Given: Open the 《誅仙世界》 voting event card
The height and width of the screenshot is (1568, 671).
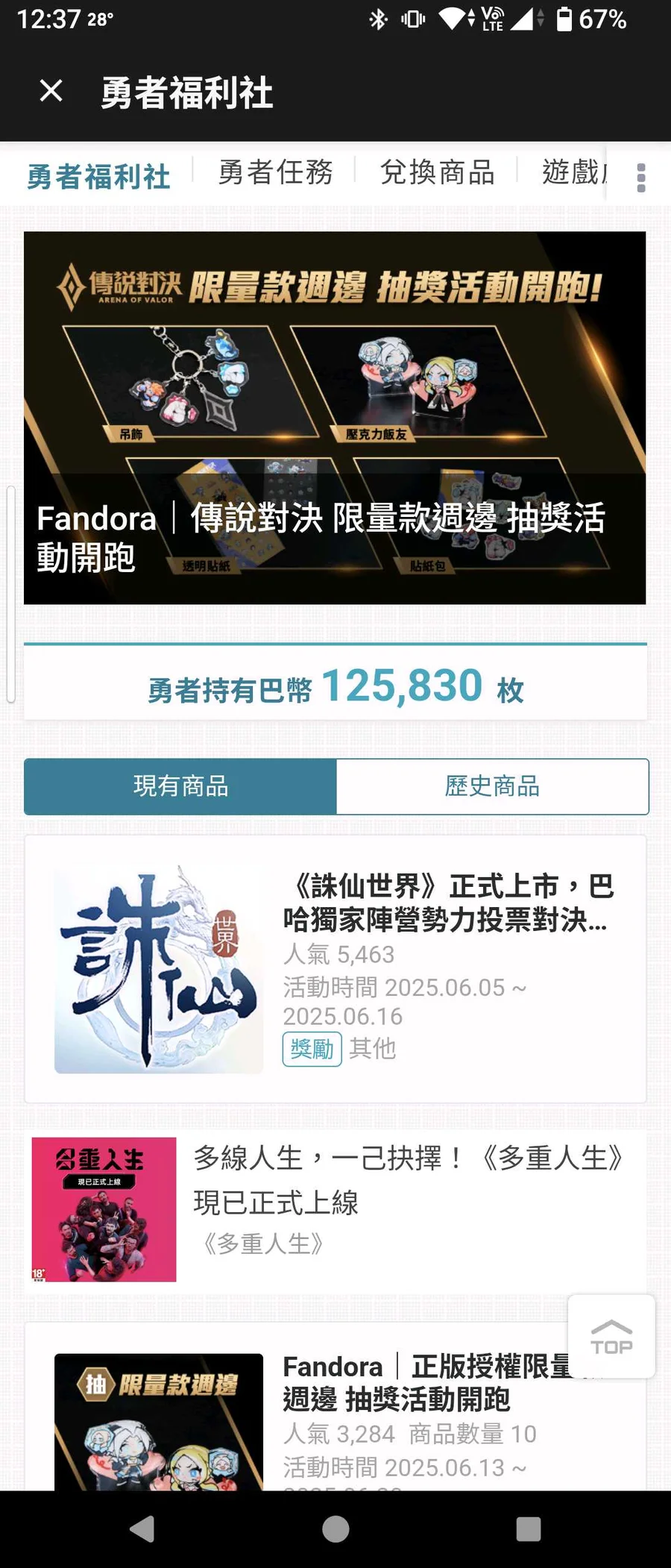Looking at the screenshot, I should (335, 968).
